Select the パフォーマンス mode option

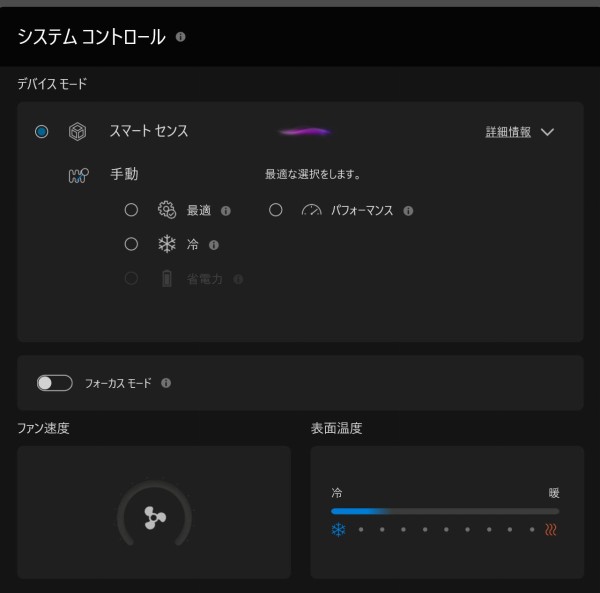pyautogui.click(x=276, y=210)
